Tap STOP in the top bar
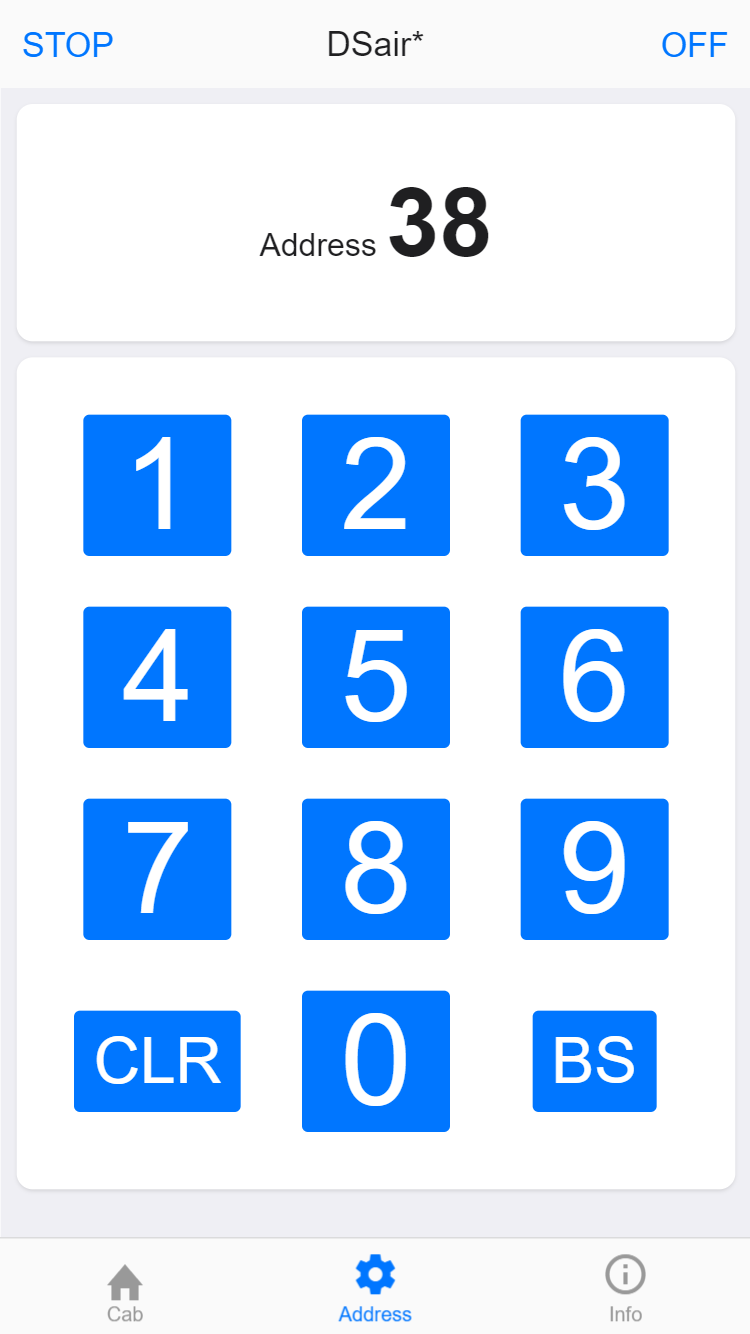Viewport: 750px width, 1334px height. pyautogui.click(x=68, y=45)
